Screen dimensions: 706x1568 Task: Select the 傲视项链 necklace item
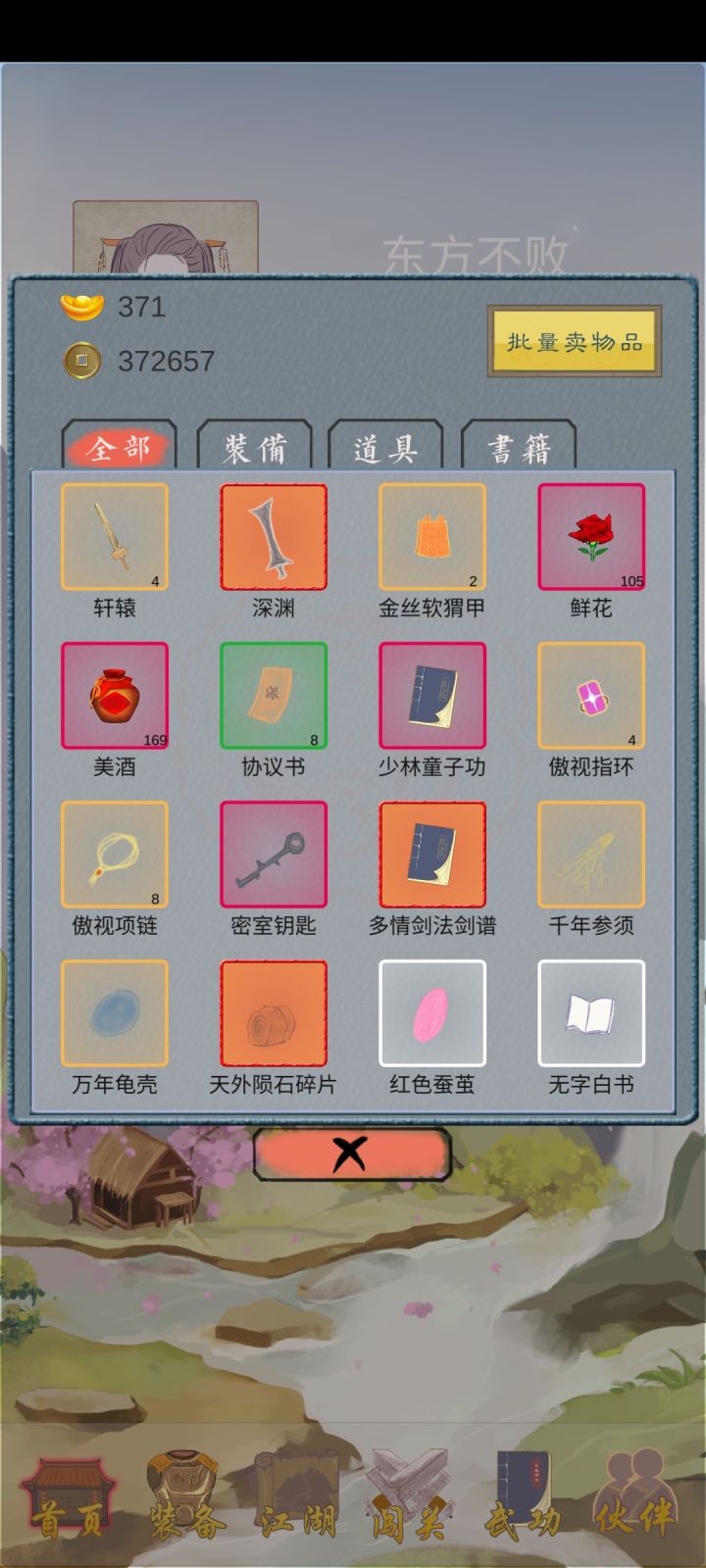115,854
